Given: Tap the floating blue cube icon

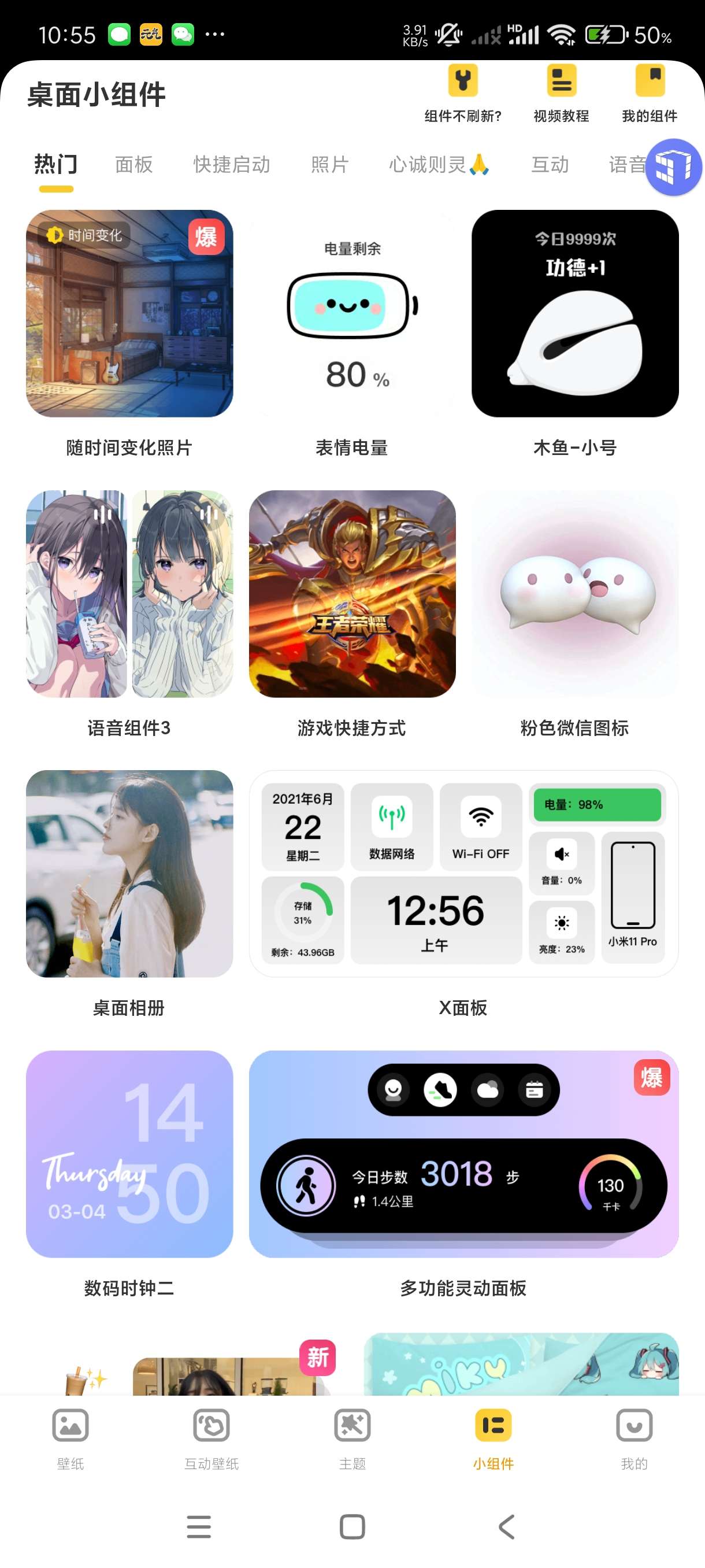Looking at the screenshot, I should [673, 167].
